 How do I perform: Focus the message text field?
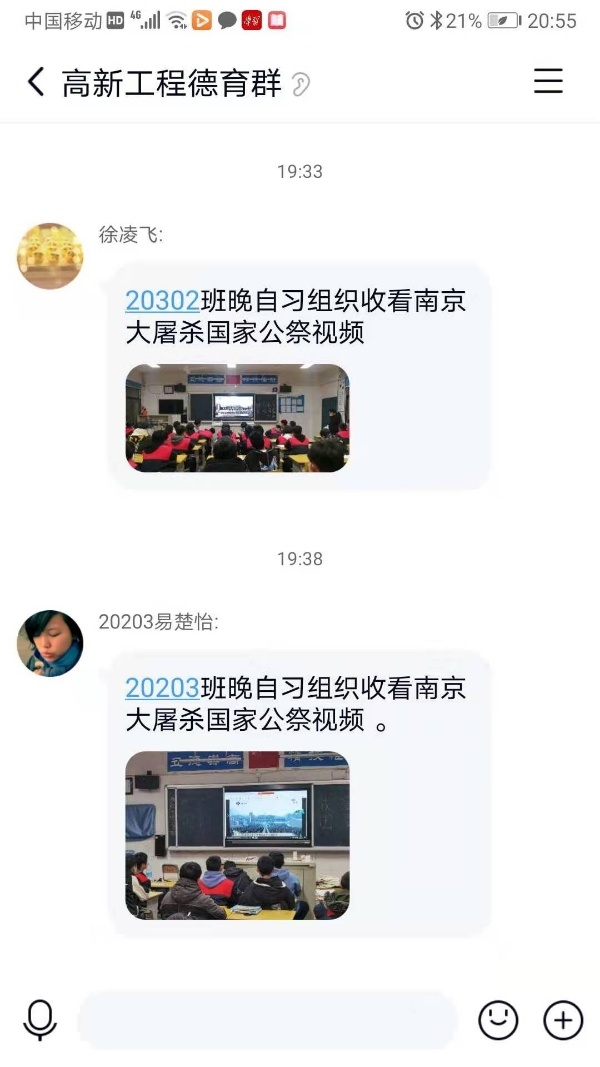coord(266,1020)
